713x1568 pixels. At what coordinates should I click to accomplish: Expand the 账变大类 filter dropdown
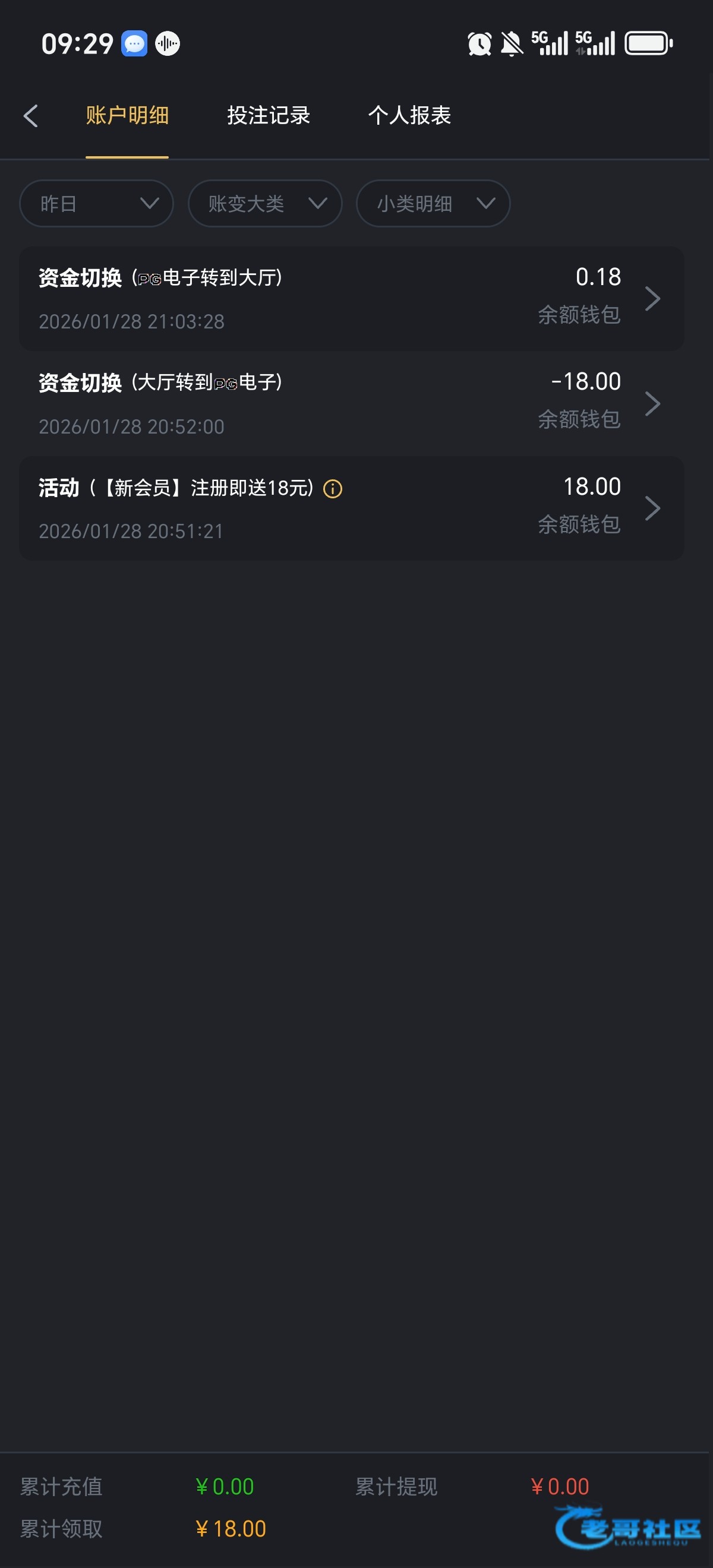click(265, 203)
